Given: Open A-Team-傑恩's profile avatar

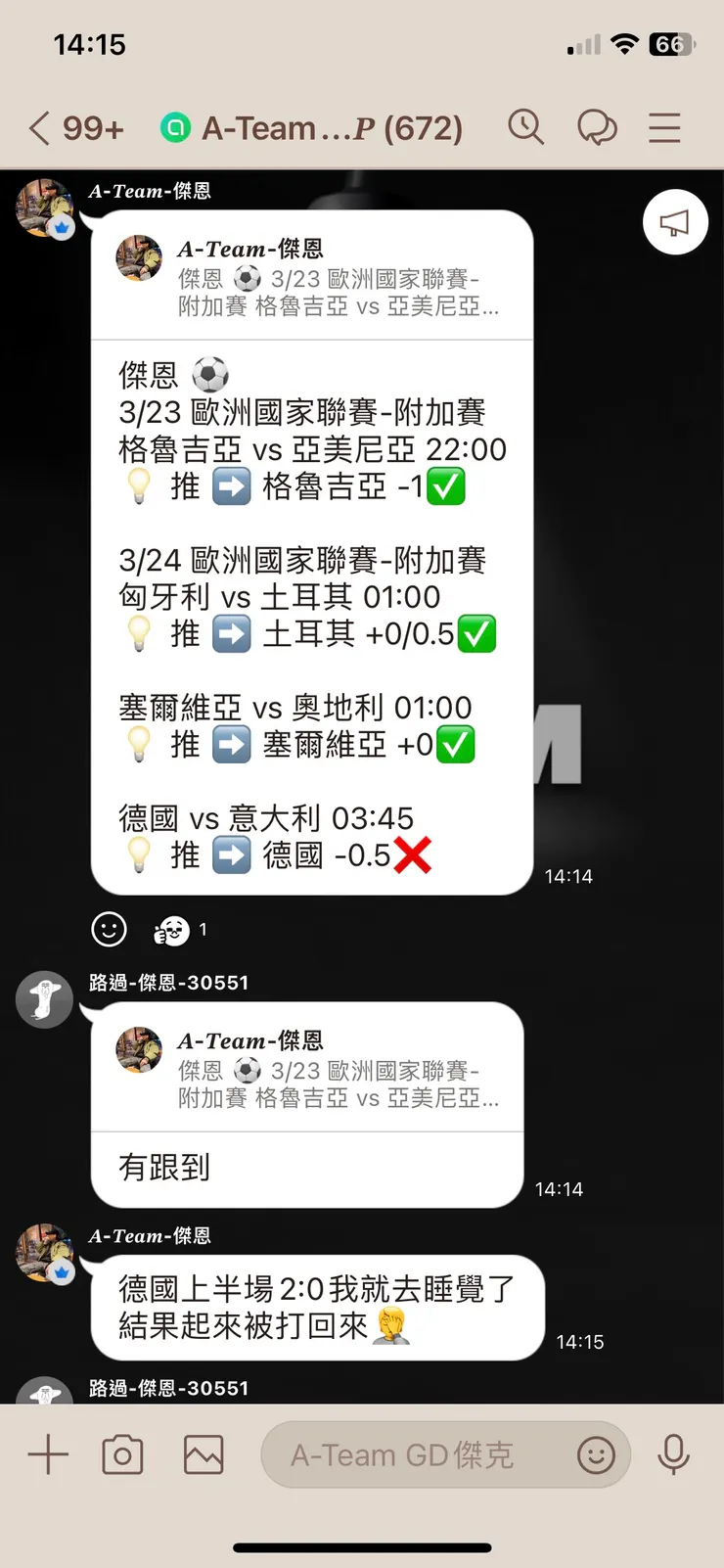Looking at the screenshot, I should (44, 208).
